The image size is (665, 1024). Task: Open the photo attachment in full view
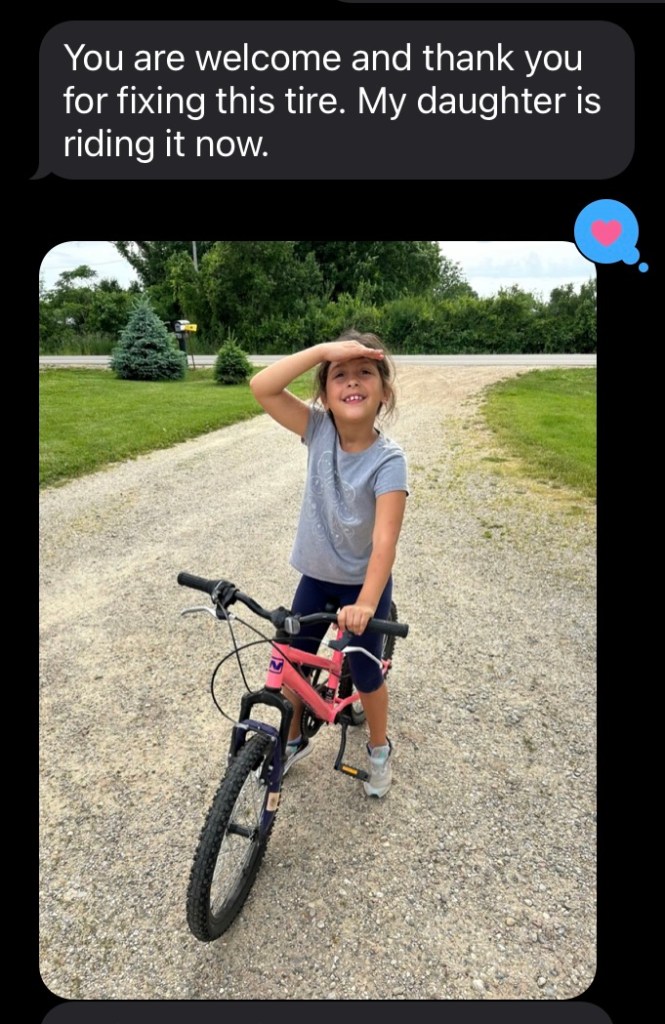317,620
